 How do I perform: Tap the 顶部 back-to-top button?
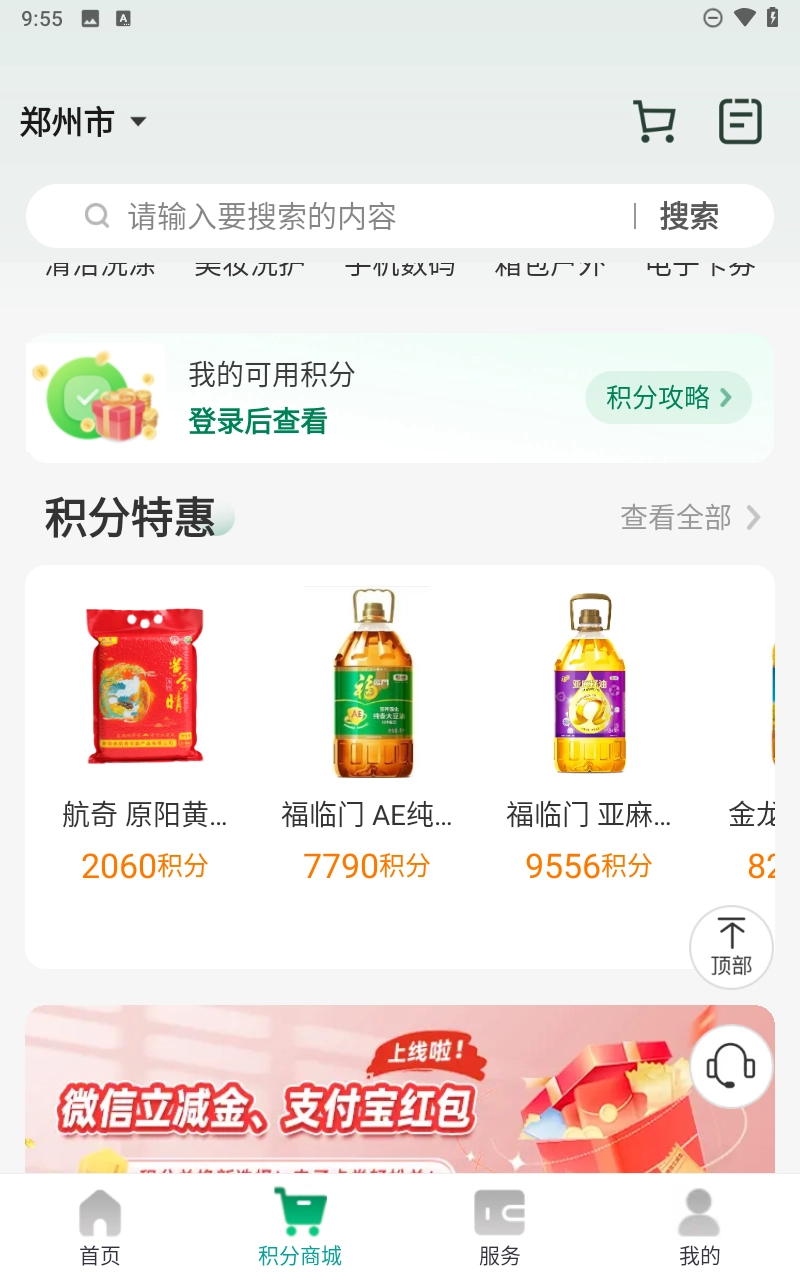pyautogui.click(x=731, y=947)
